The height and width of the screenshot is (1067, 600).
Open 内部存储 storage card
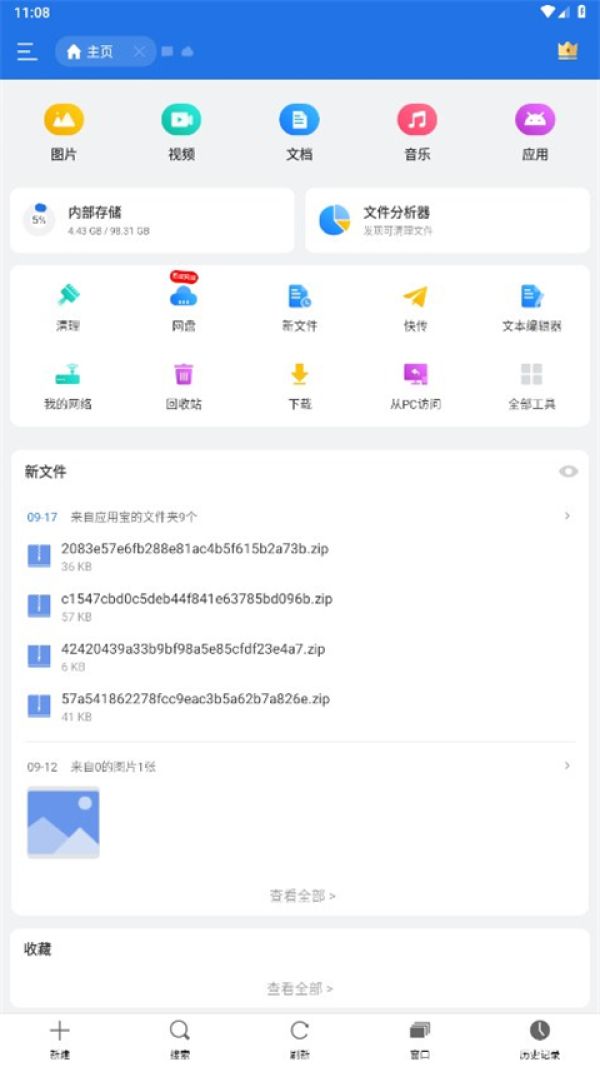click(152, 220)
